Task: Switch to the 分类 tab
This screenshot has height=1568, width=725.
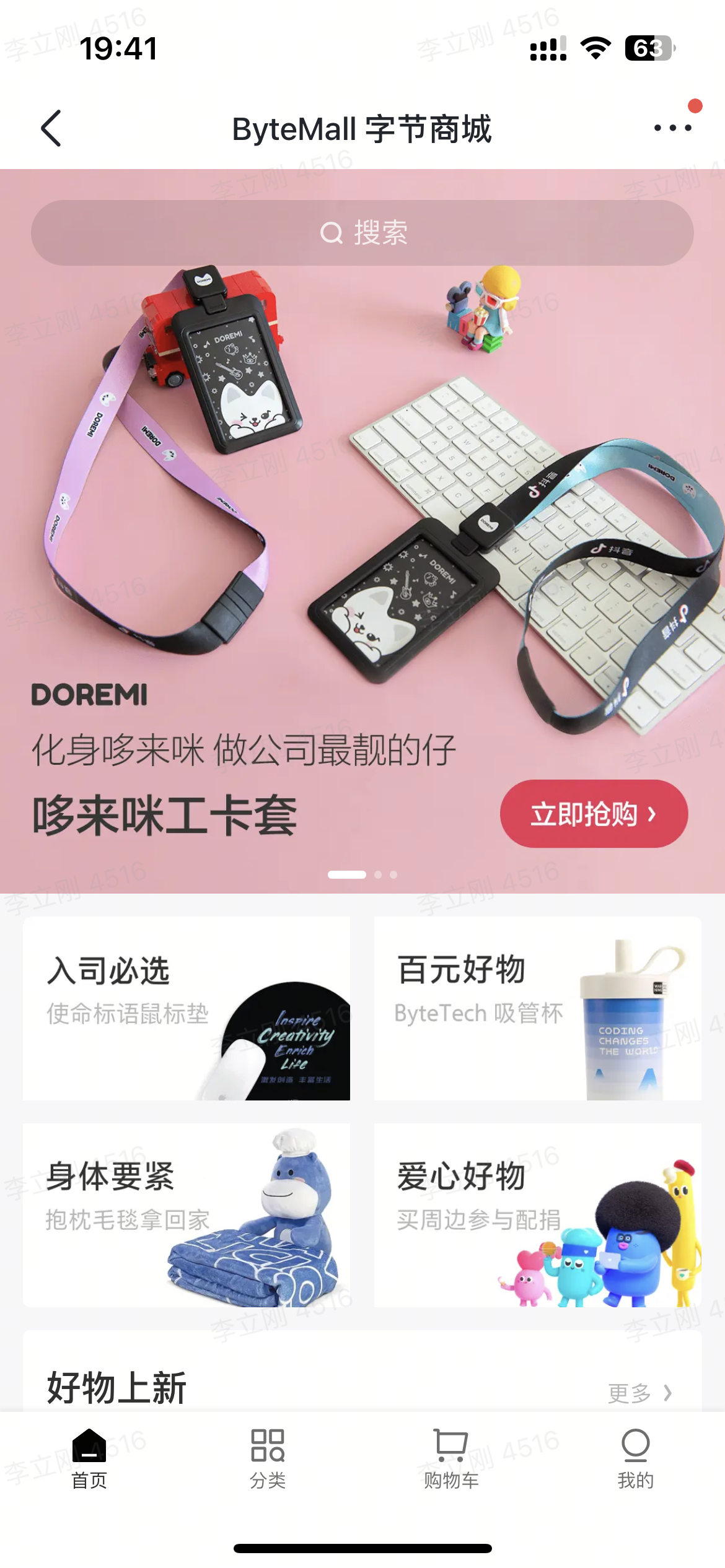Action: pos(268,1458)
